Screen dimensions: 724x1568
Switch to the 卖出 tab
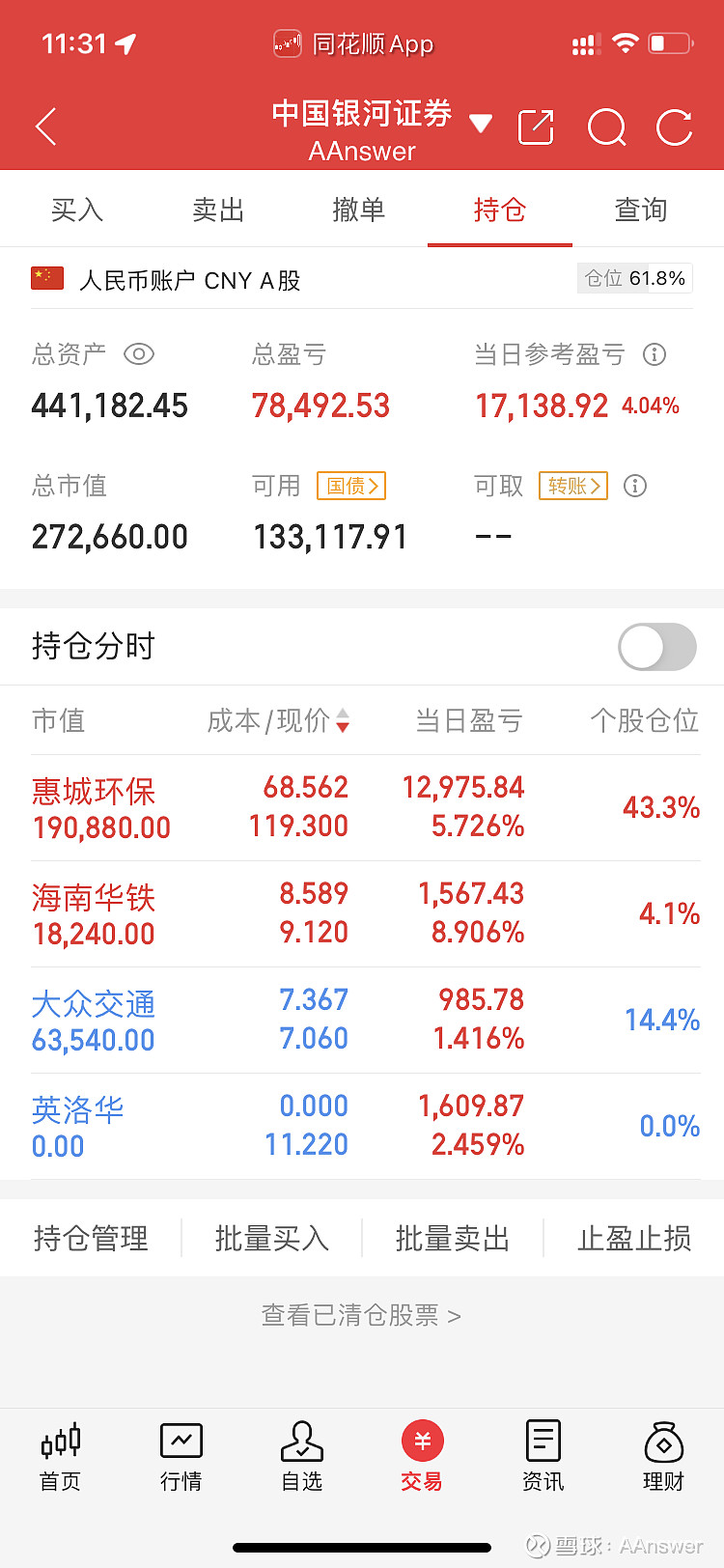(x=218, y=210)
